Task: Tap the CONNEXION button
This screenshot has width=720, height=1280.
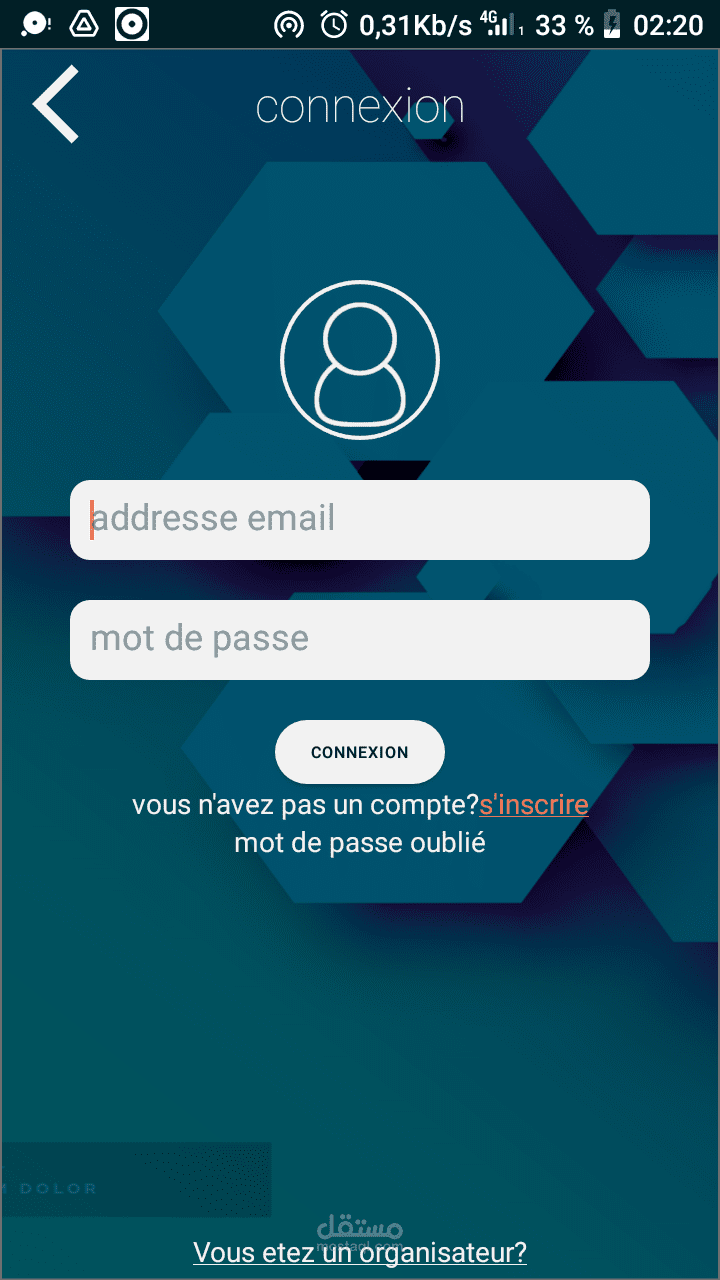Action: coord(360,752)
